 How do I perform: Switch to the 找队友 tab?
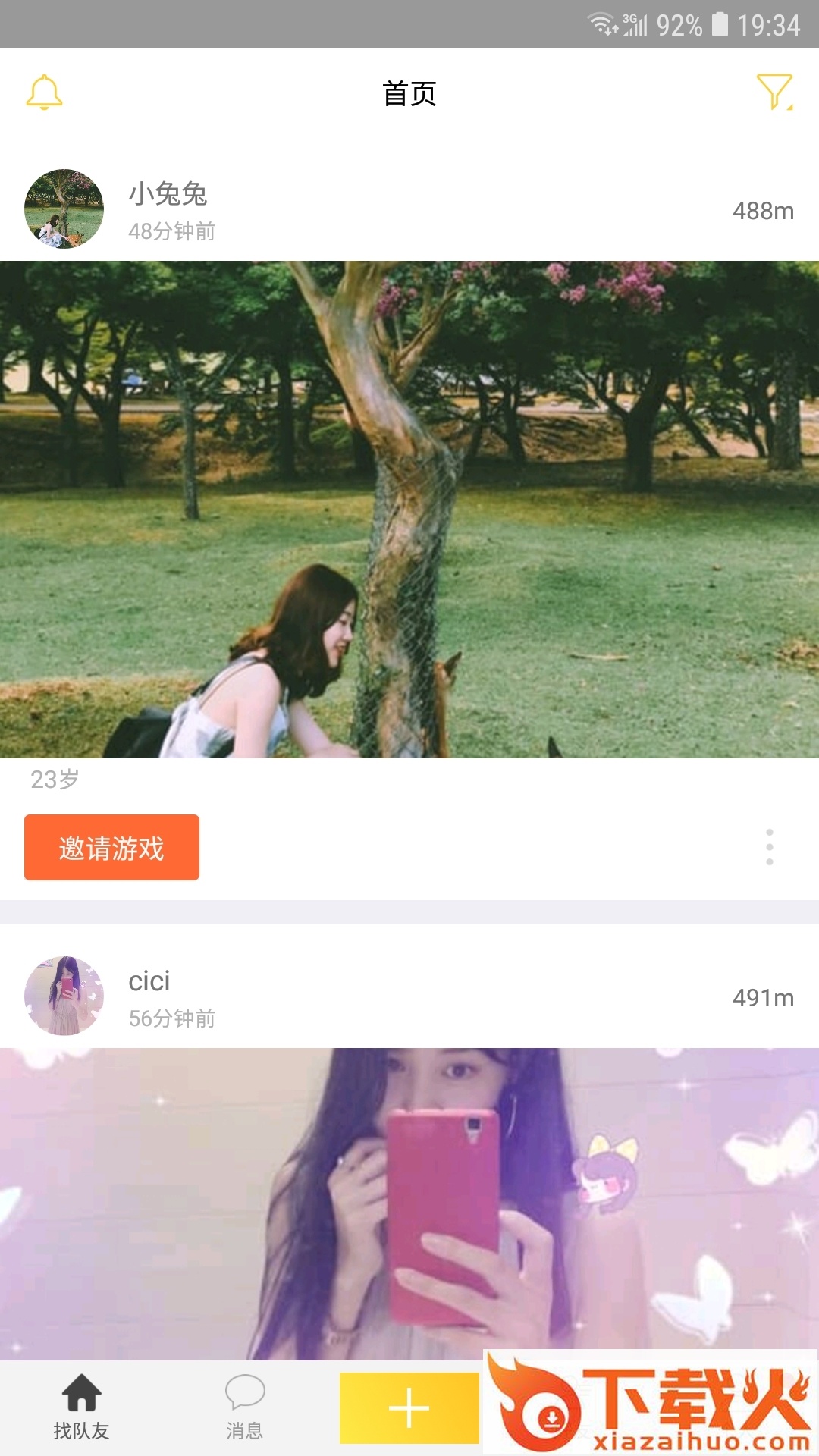81,1407
